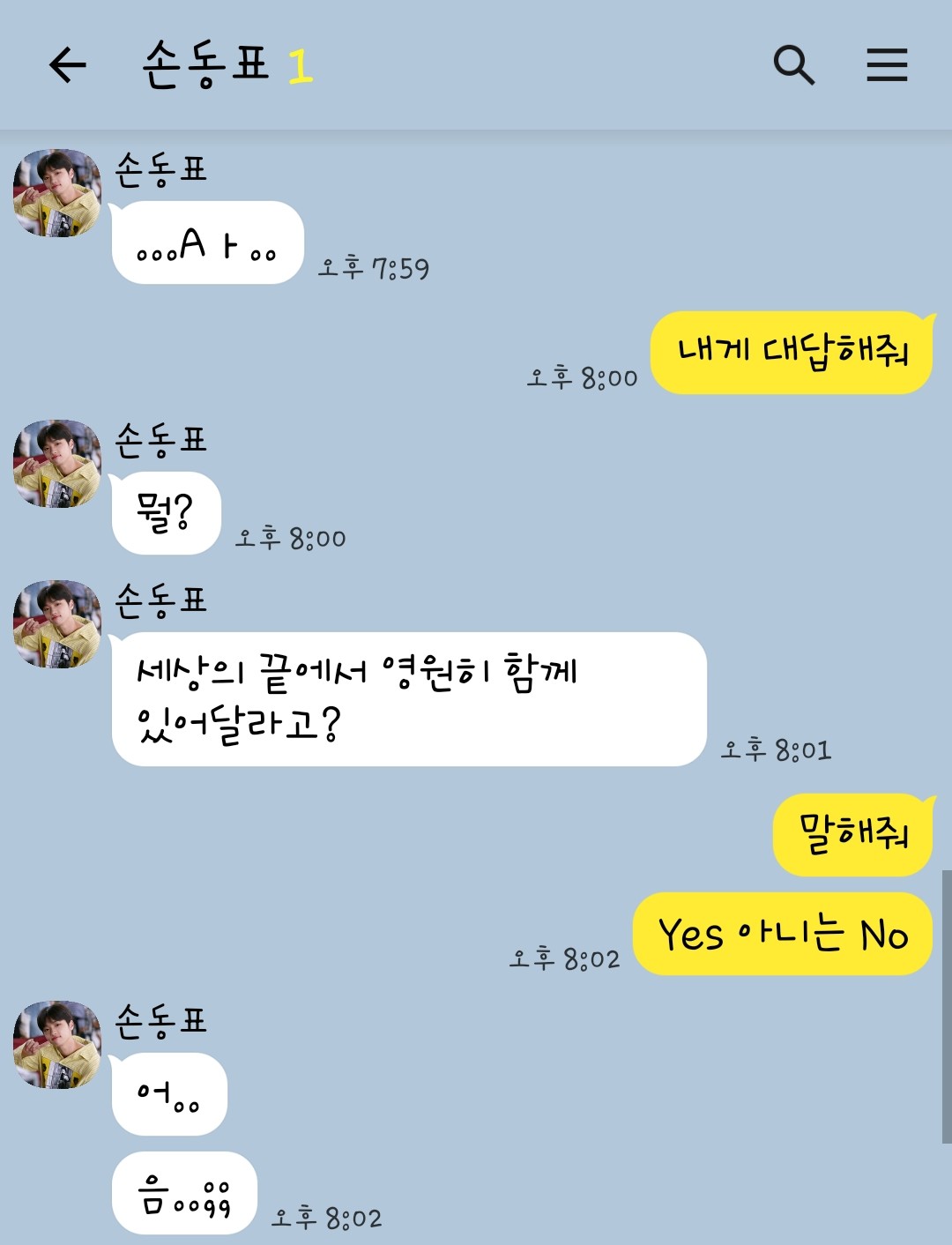Open 손동표's profile picture by the 어.. message

tap(57, 1045)
